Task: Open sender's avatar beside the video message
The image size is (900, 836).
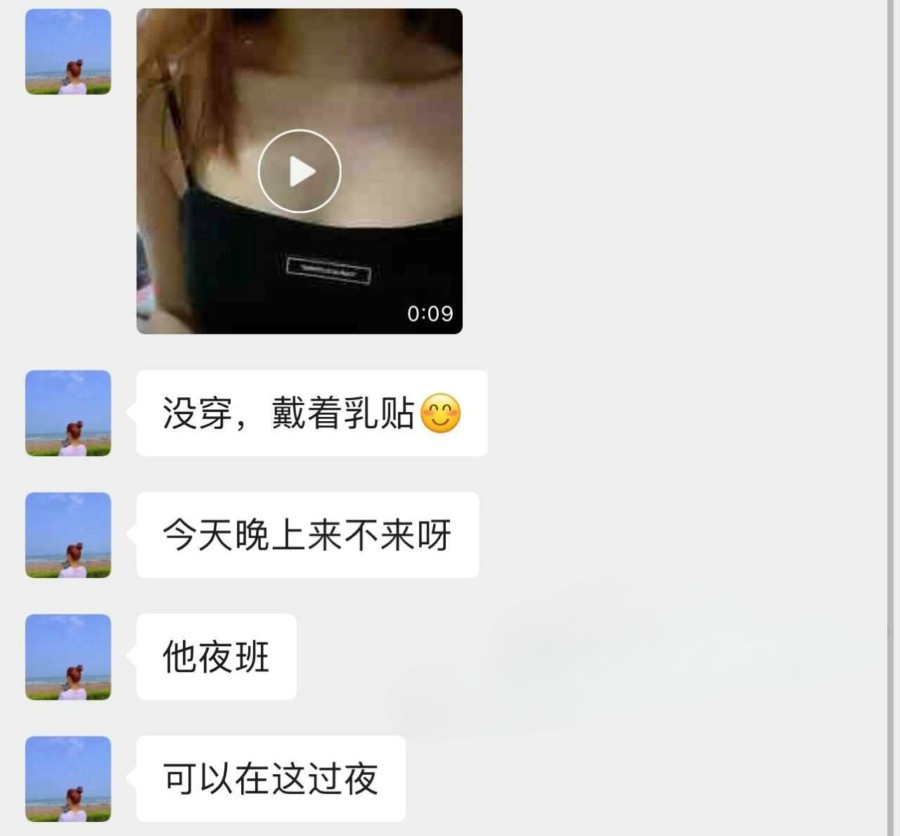Action: (x=68, y=52)
